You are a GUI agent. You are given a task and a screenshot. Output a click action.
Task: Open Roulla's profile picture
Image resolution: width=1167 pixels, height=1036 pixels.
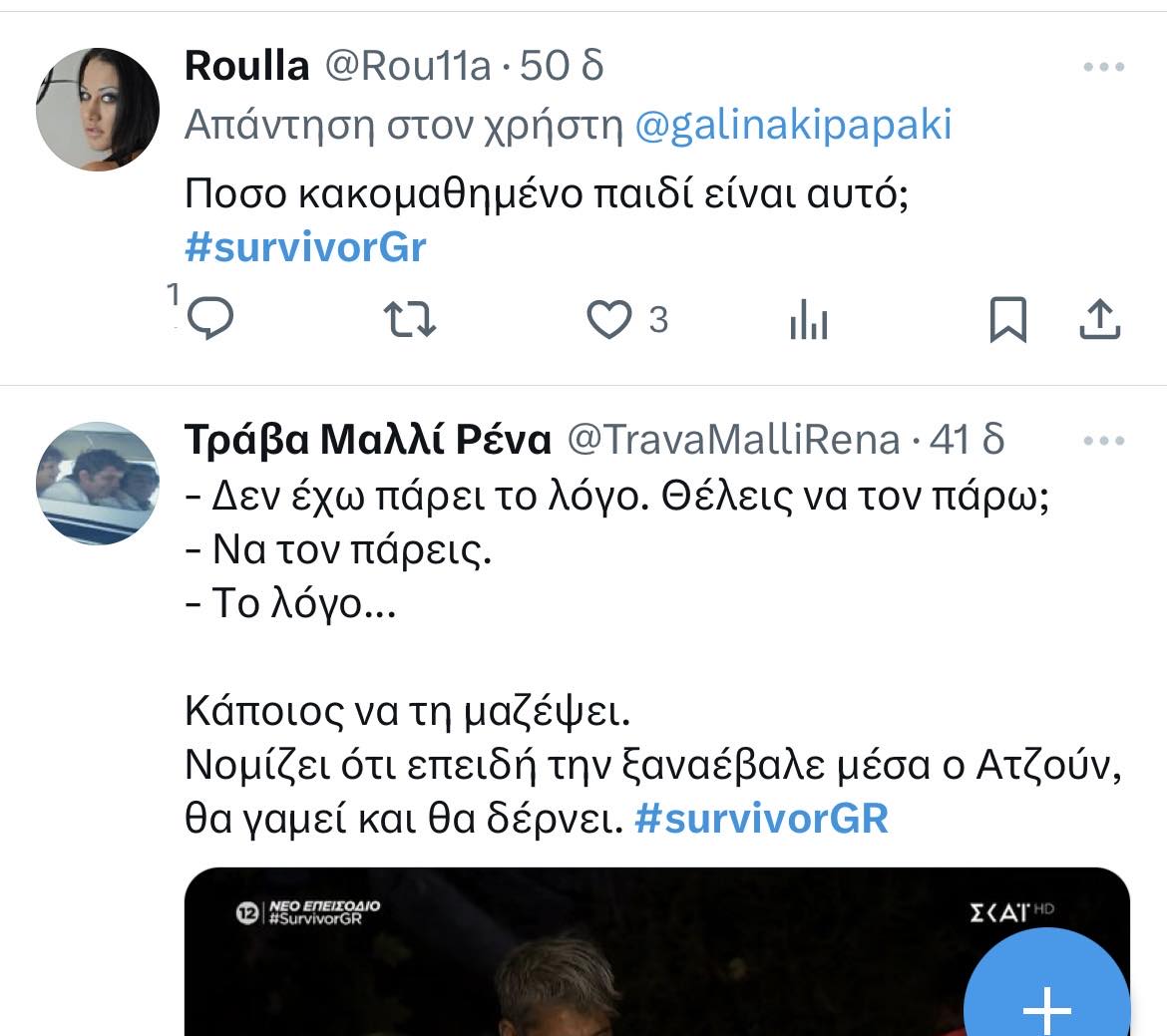tap(98, 110)
